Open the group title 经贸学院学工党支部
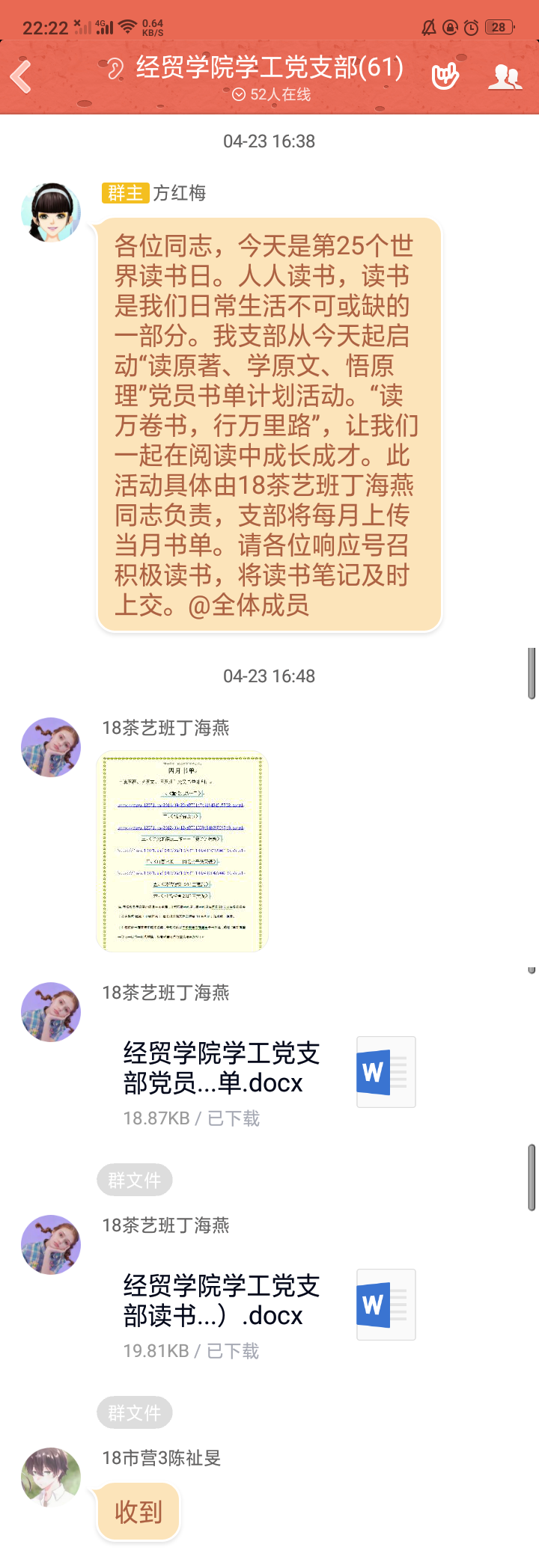The width and height of the screenshot is (539, 1568). click(x=269, y=67)
